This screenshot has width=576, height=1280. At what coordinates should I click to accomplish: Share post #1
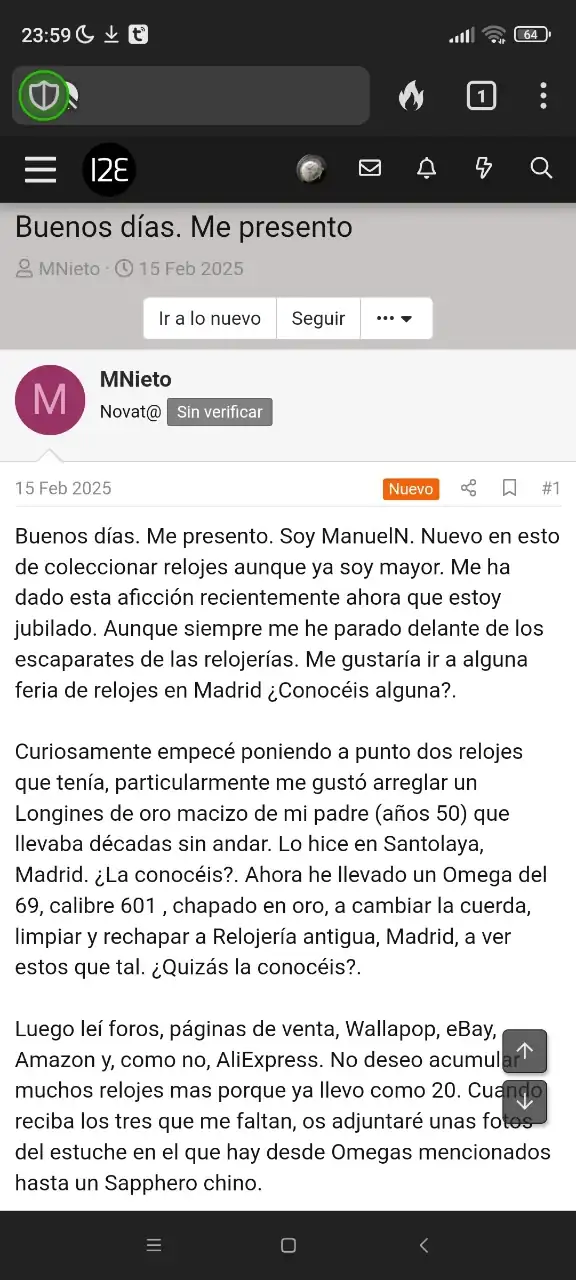click(x=468, y=488)
